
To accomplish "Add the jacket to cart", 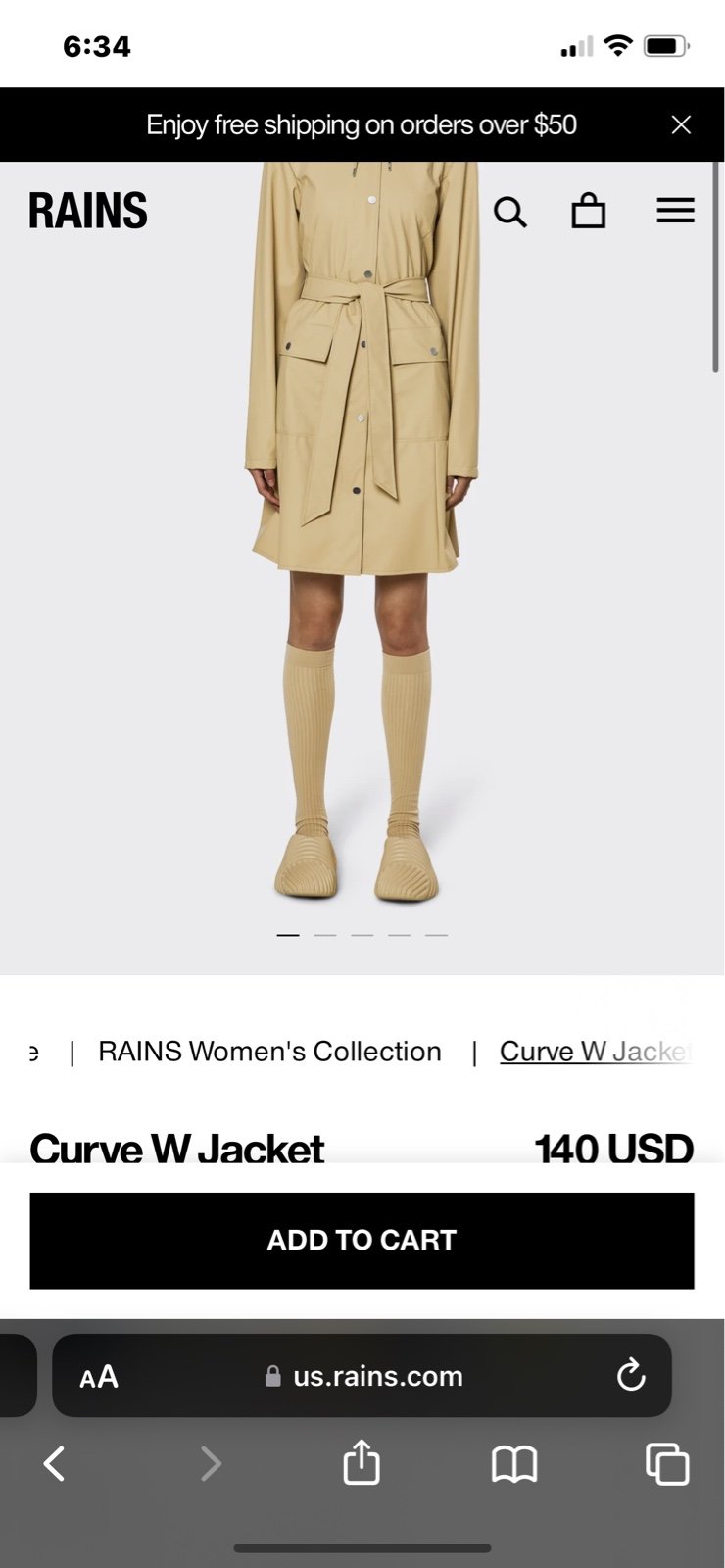I will pyautogui.click(x=362, y=1240).
